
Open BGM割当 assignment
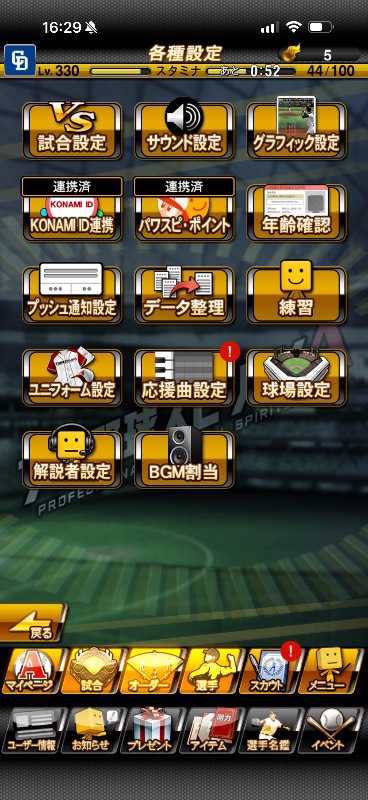tap(184, 460)
